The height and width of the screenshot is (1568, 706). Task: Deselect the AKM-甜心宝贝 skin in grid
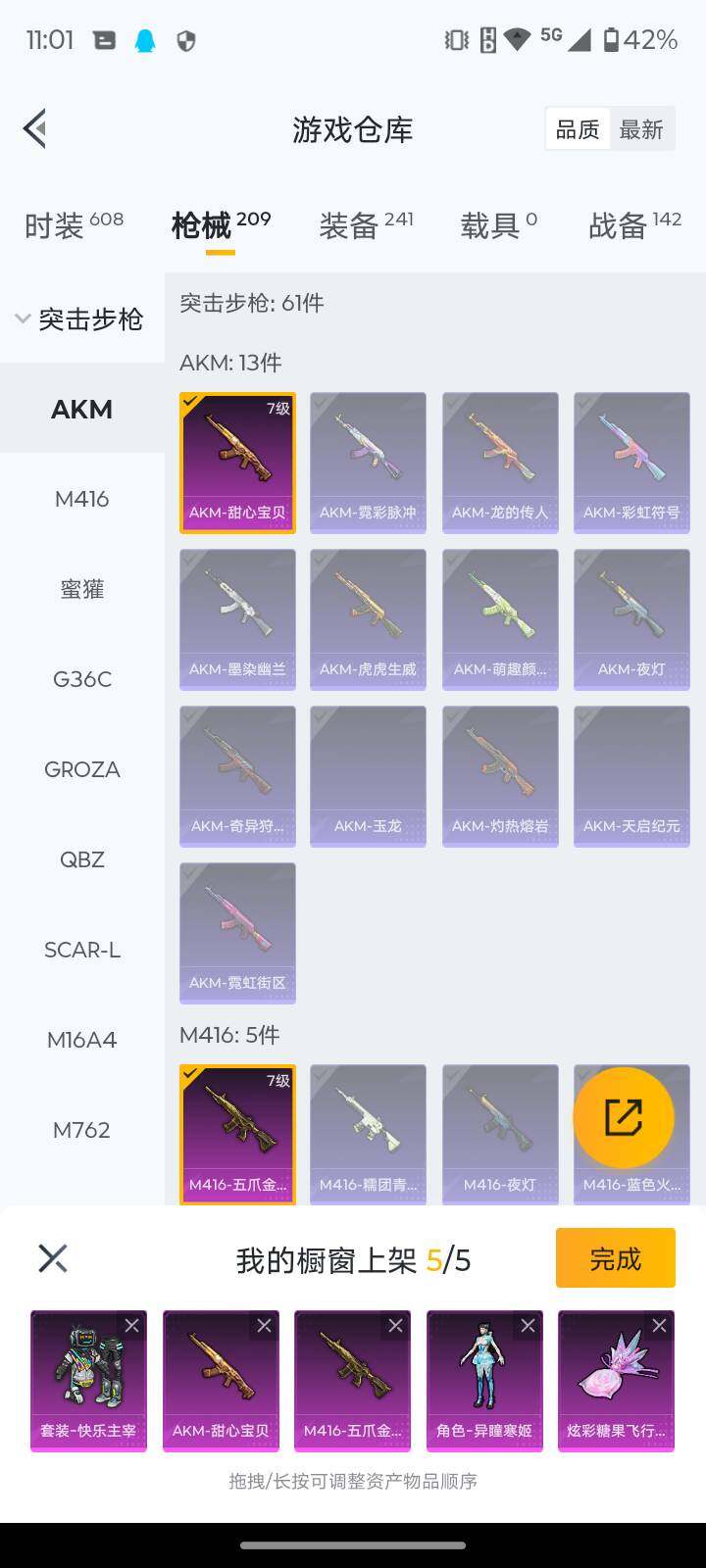(x=237, y=463)
